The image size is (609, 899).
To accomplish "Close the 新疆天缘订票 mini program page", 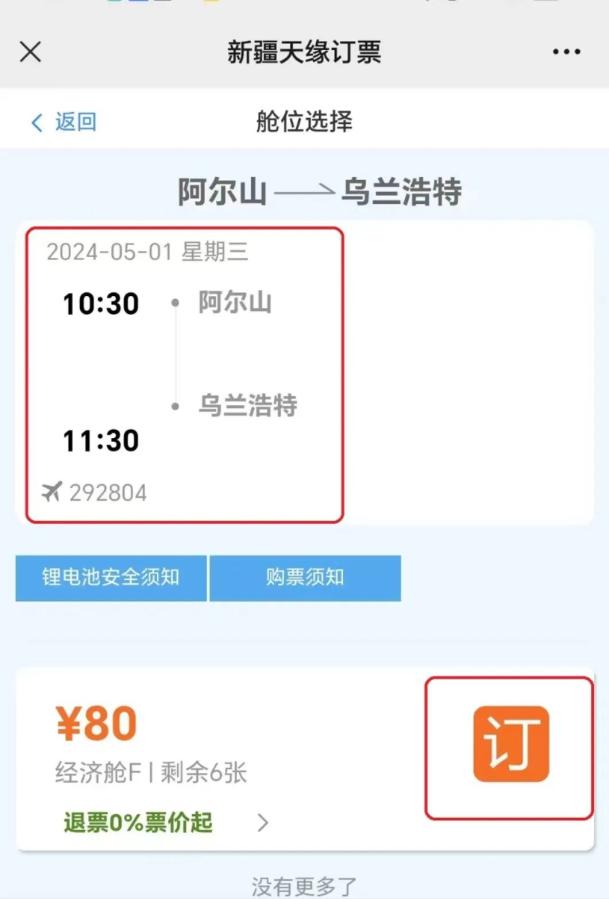I will 31,52.
